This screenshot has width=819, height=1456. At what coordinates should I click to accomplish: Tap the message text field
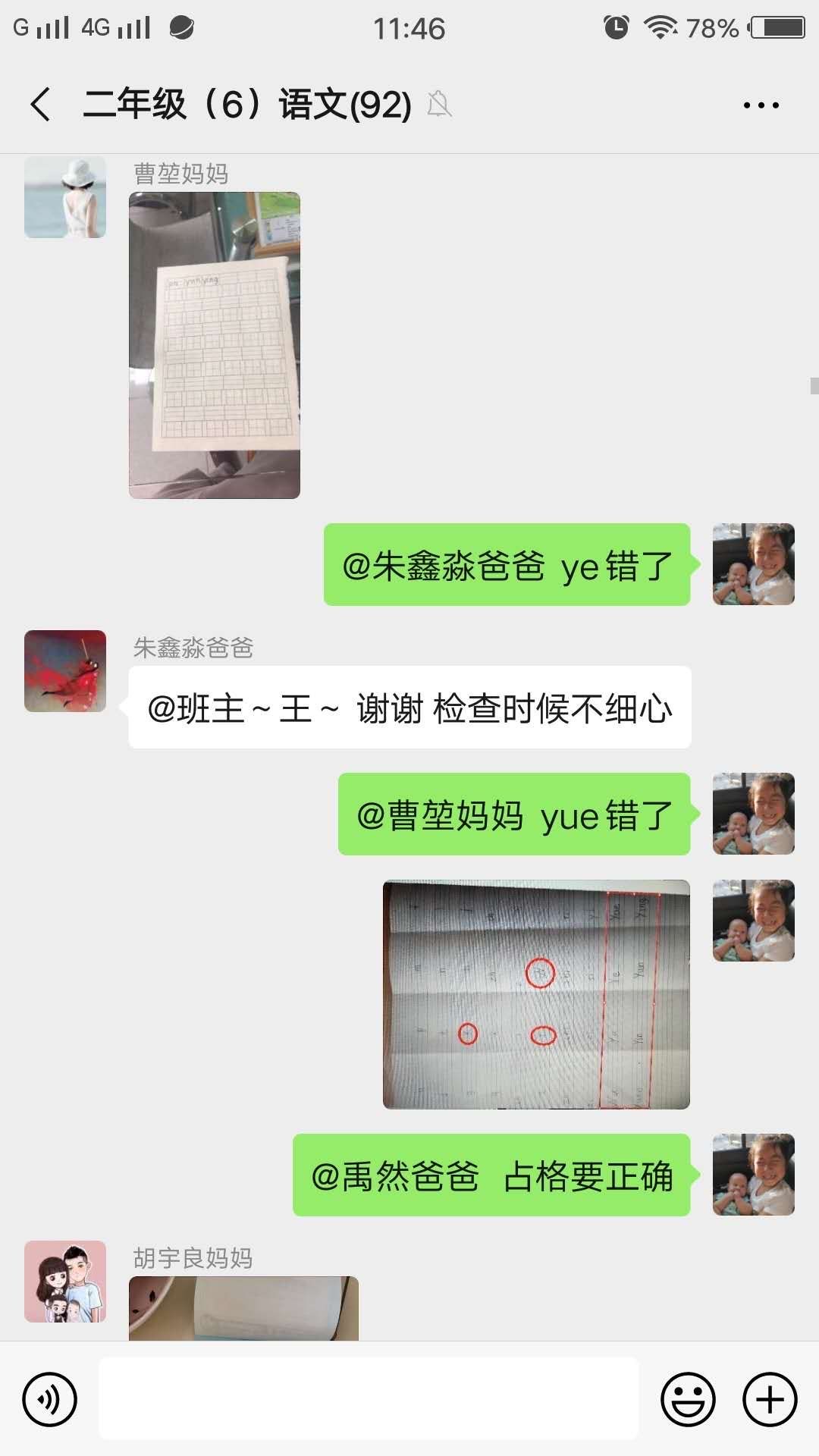point(369,1399)
